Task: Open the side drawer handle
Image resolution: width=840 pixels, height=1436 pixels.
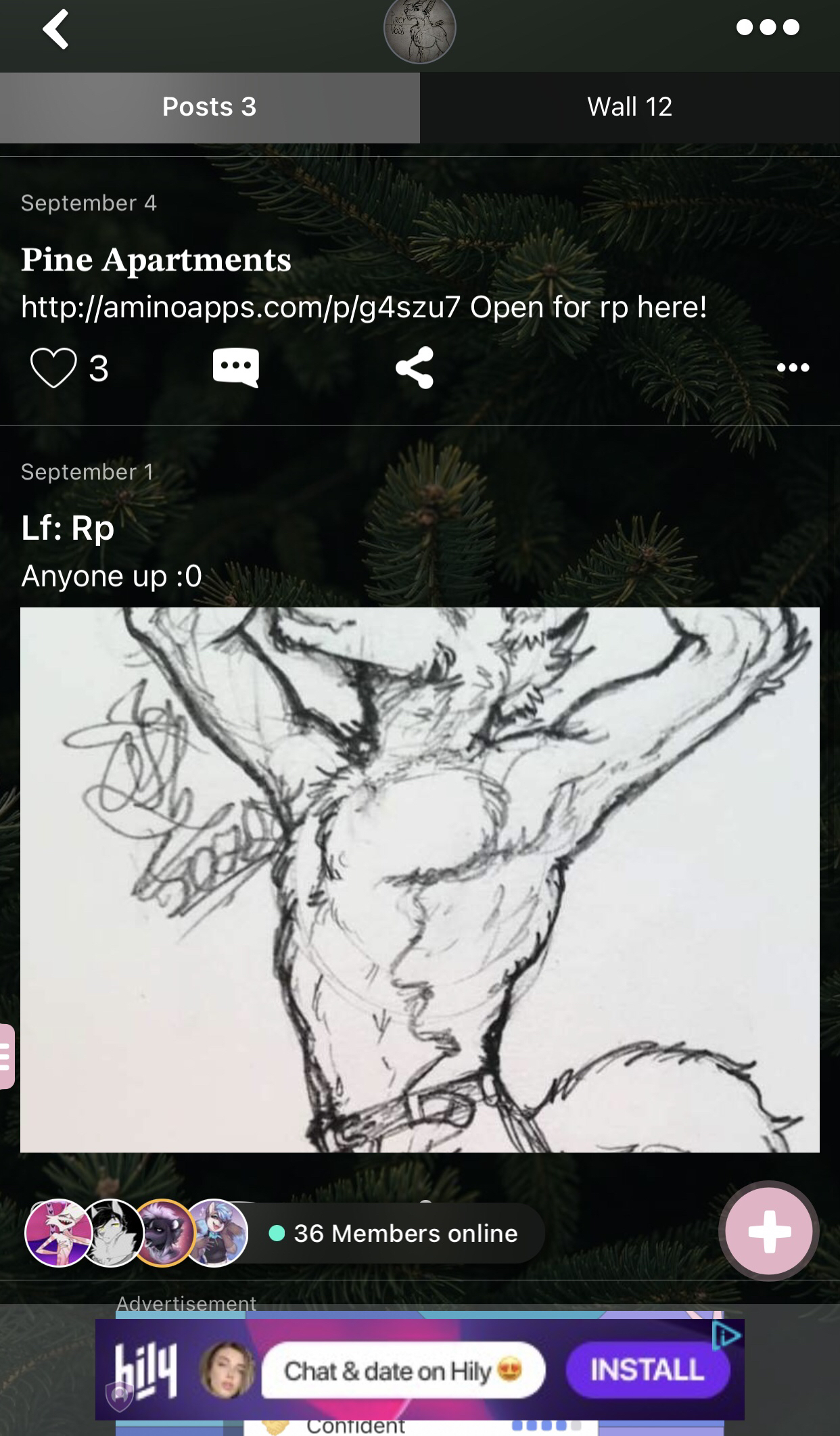Action: pyautogui.click(x=6, y=1056)
